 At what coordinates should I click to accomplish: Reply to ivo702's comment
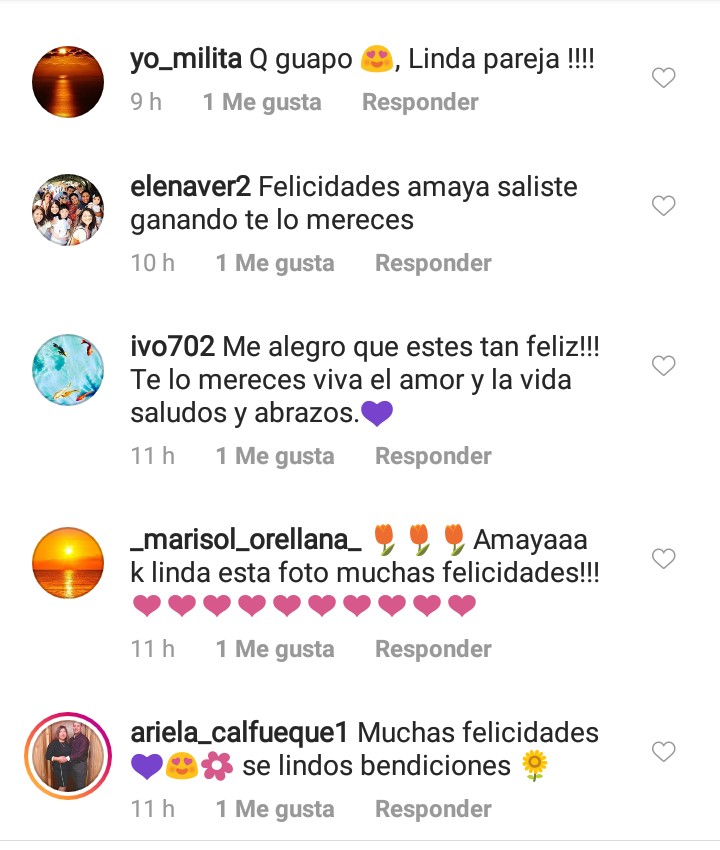(x=433, y=456)
